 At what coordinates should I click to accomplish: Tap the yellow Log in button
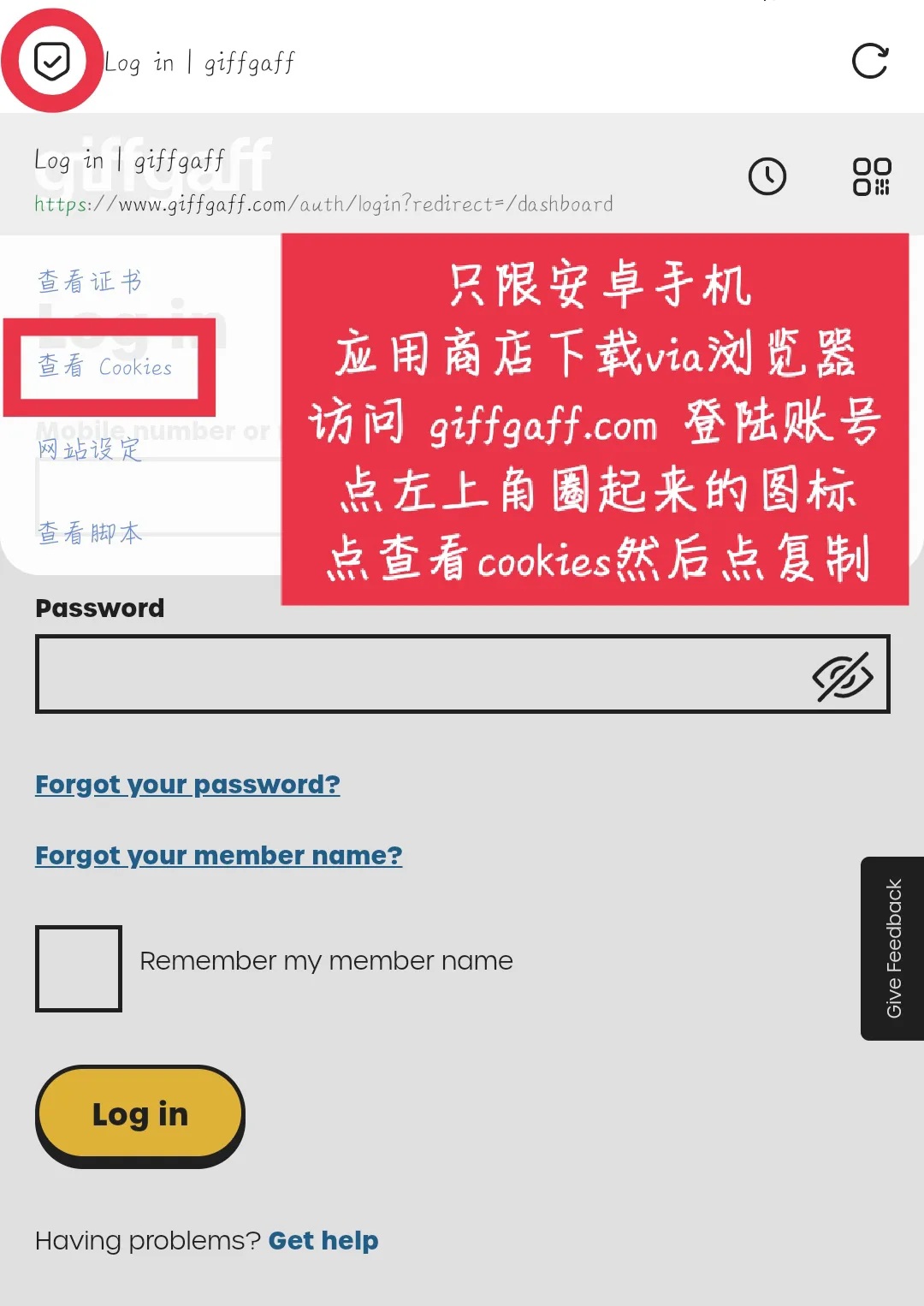click(140, 1114)
